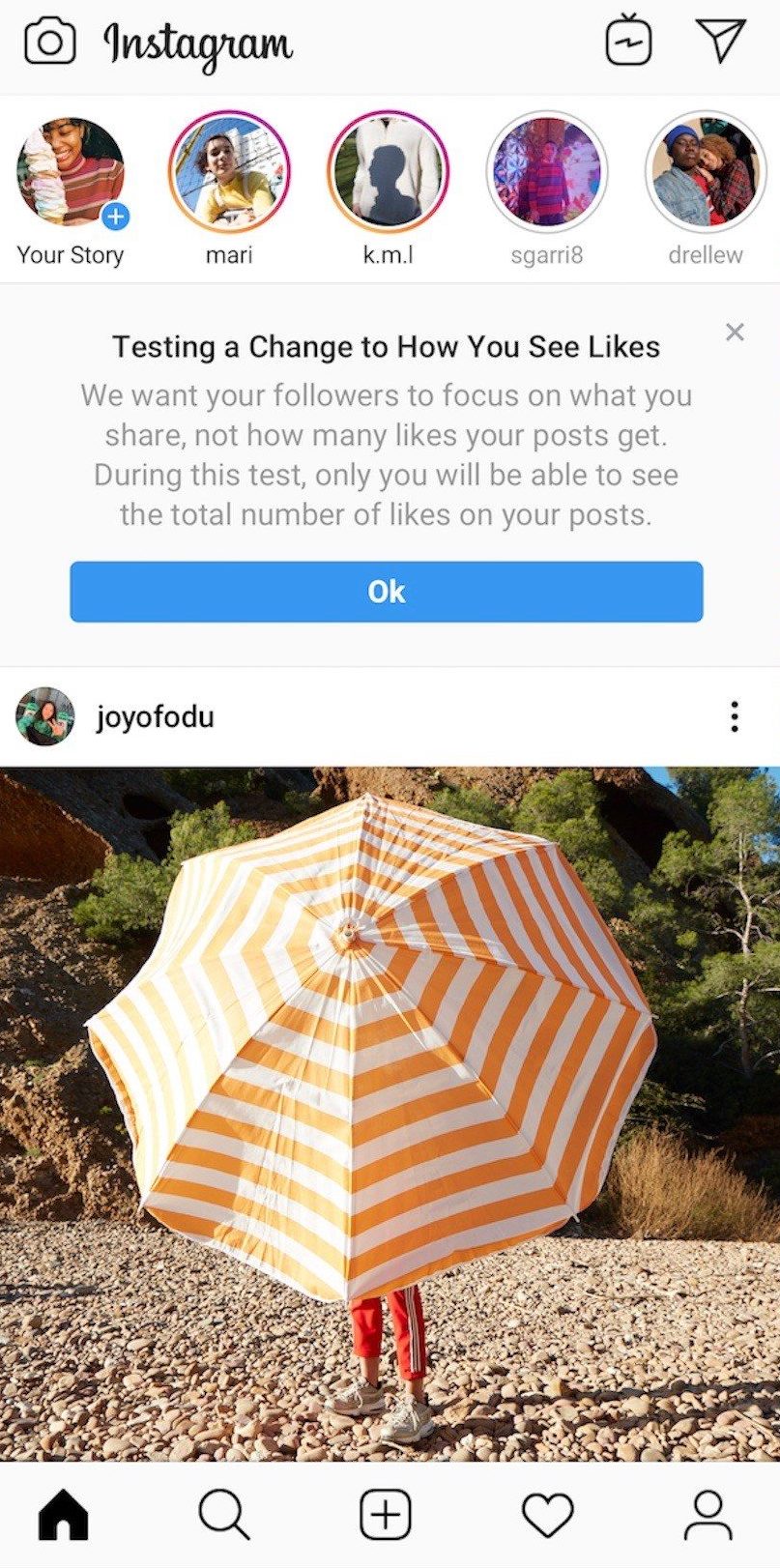Open the striped umbrella post by joyofodu
The width and height of the screenshot is (780, 1568).
point(390,1112)
